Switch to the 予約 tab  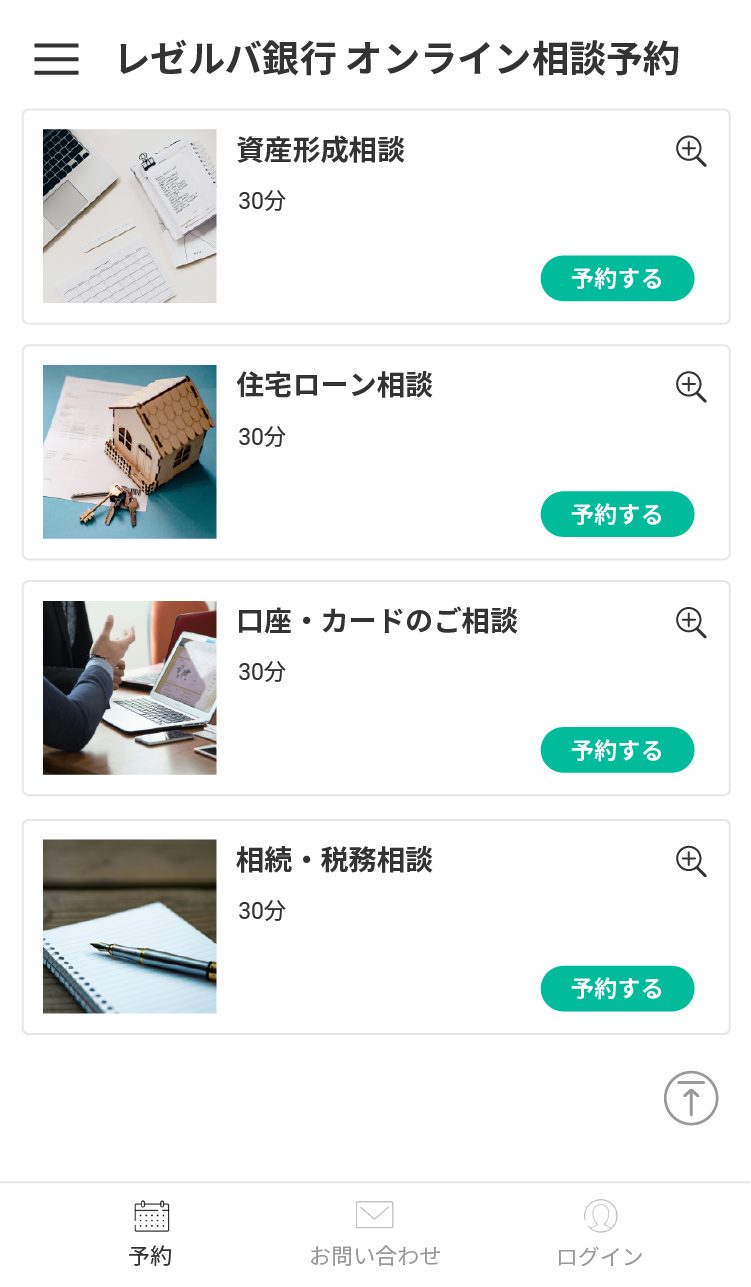point(151,1234)
